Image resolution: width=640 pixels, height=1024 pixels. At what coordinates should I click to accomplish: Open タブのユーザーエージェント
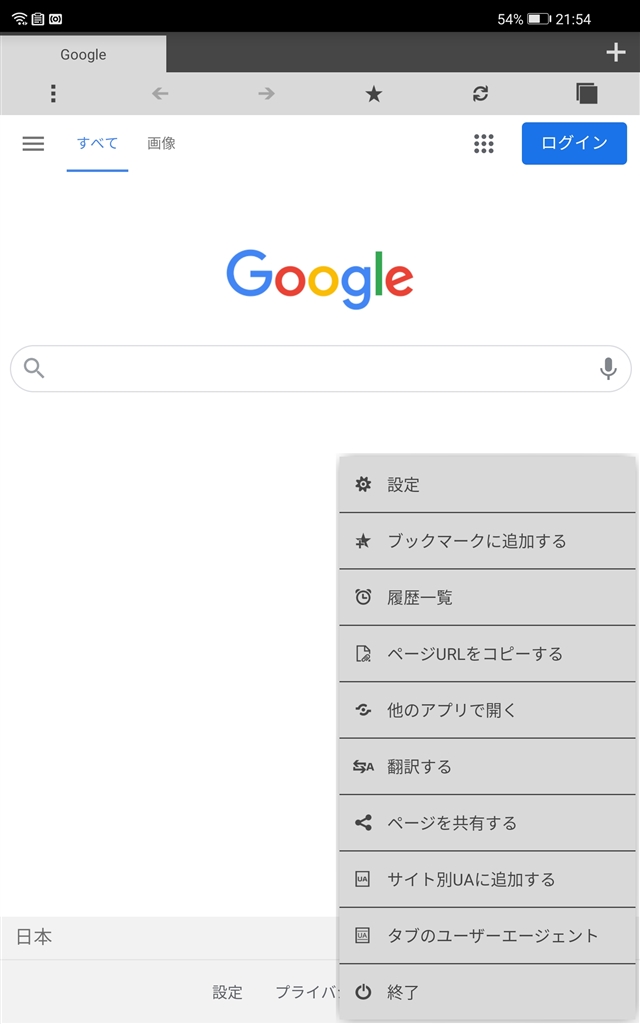(x=487, y=936)
